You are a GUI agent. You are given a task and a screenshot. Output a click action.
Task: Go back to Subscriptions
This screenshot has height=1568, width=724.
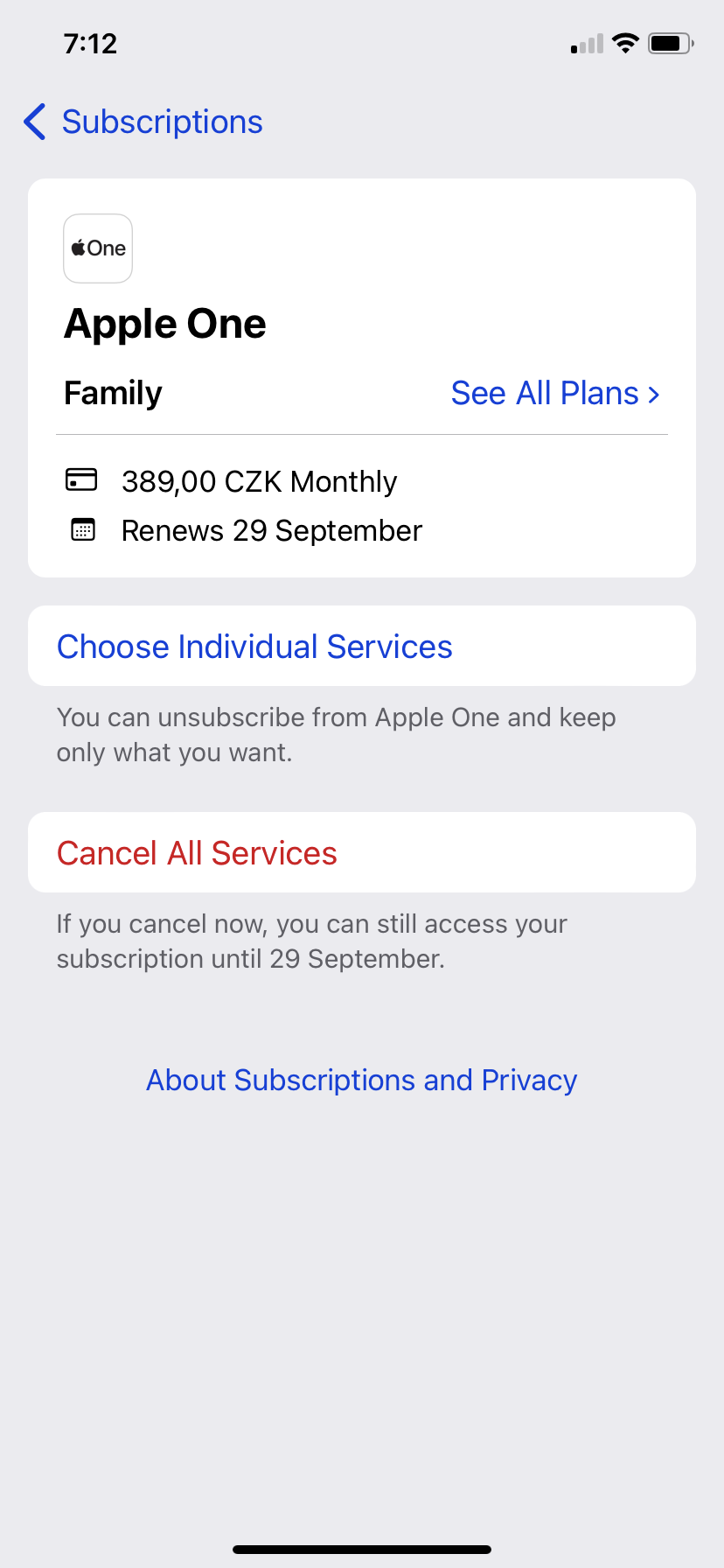tap(143, 122)
